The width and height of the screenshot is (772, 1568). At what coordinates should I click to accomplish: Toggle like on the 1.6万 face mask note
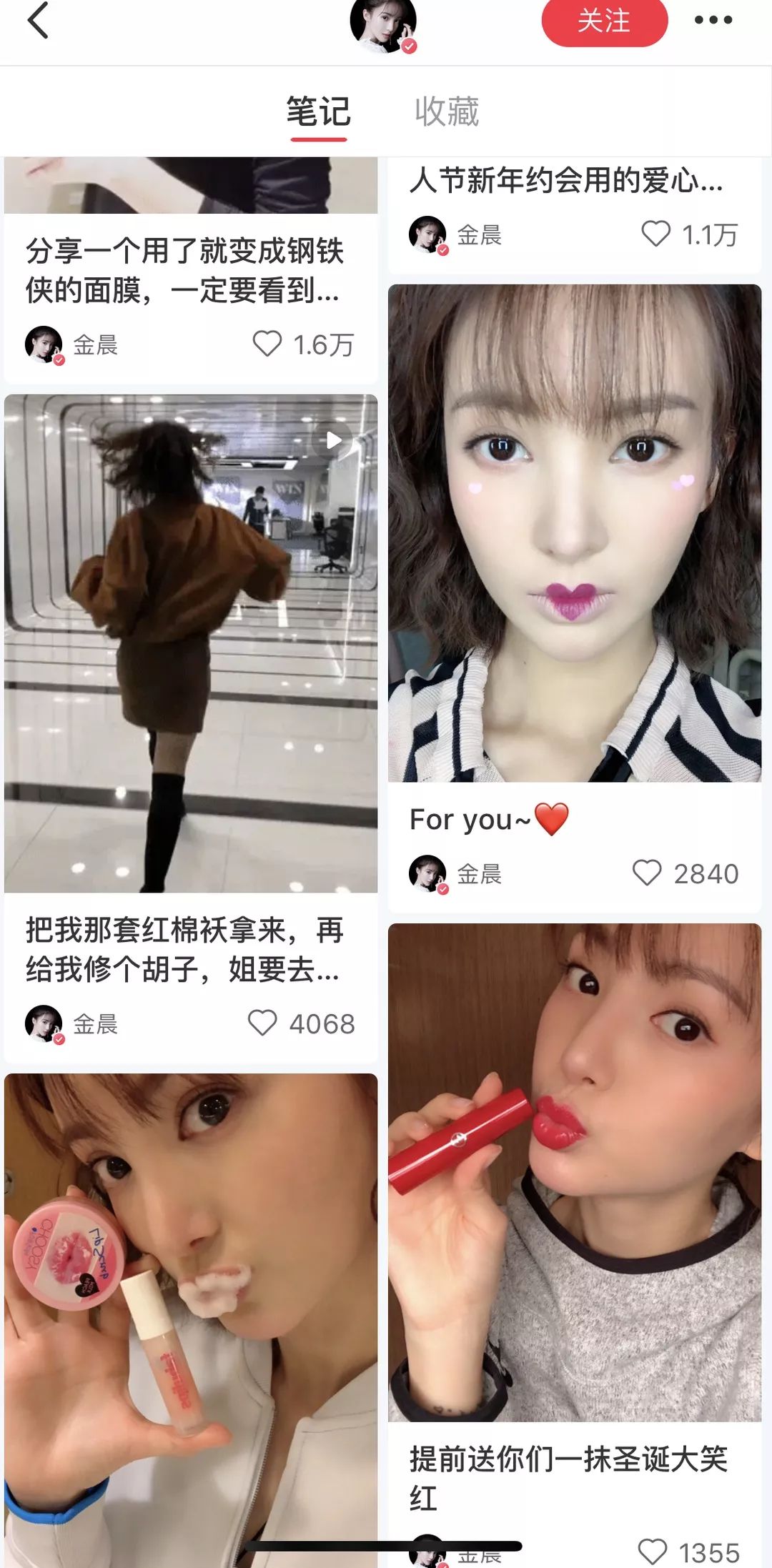[269, 344]
